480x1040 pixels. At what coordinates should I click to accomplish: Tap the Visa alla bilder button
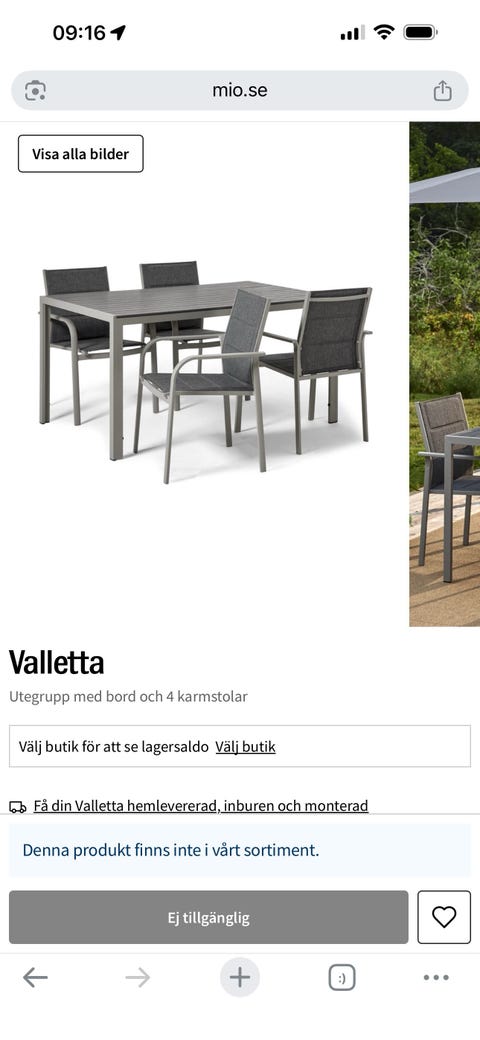click(x=80, y=154)
